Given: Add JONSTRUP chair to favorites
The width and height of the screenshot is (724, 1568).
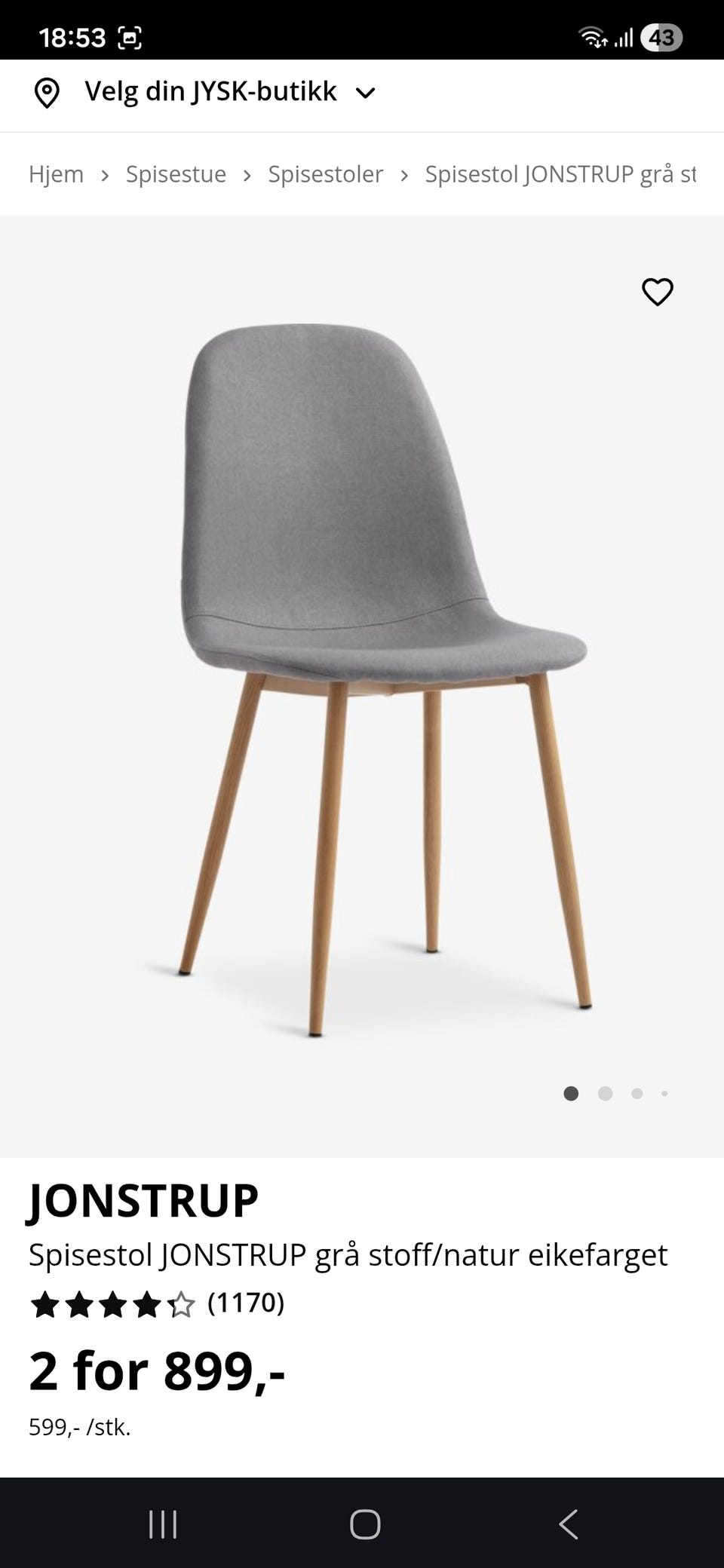Looking at the screenshot, I should click(657, 292).
